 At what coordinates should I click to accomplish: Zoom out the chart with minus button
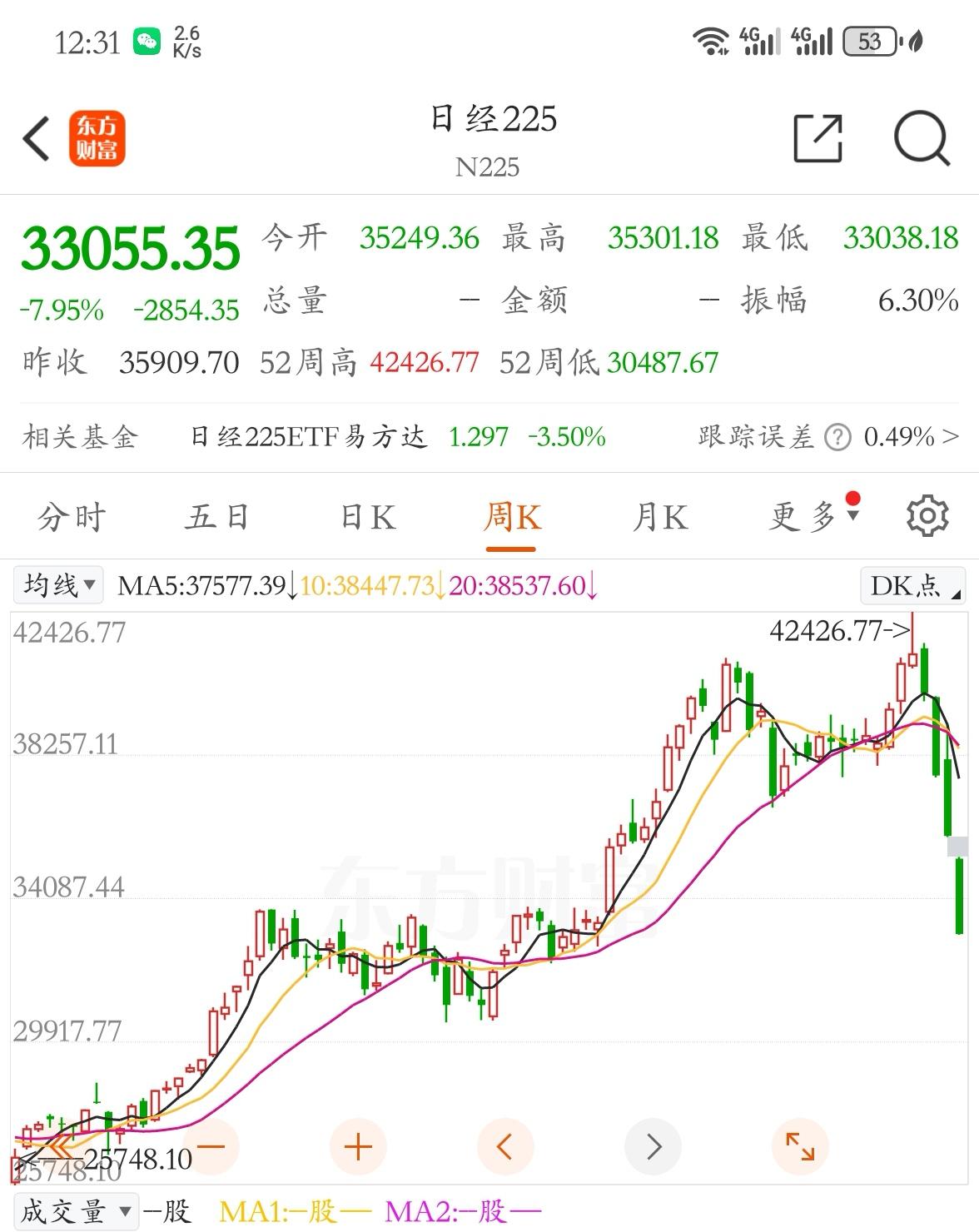(211, 1146)
